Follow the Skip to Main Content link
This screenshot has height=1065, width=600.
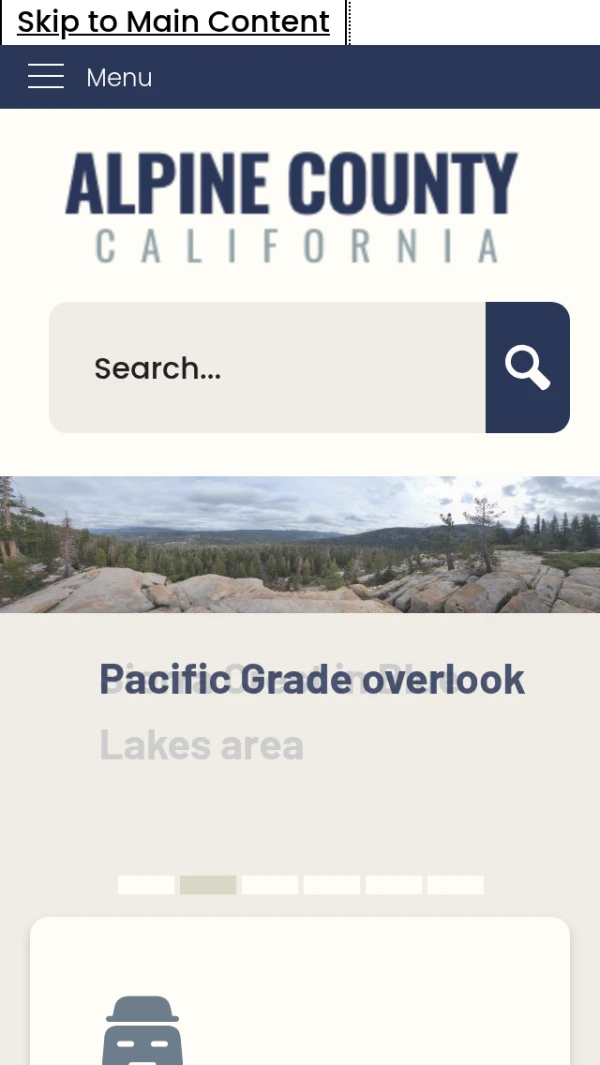point(173,22)
